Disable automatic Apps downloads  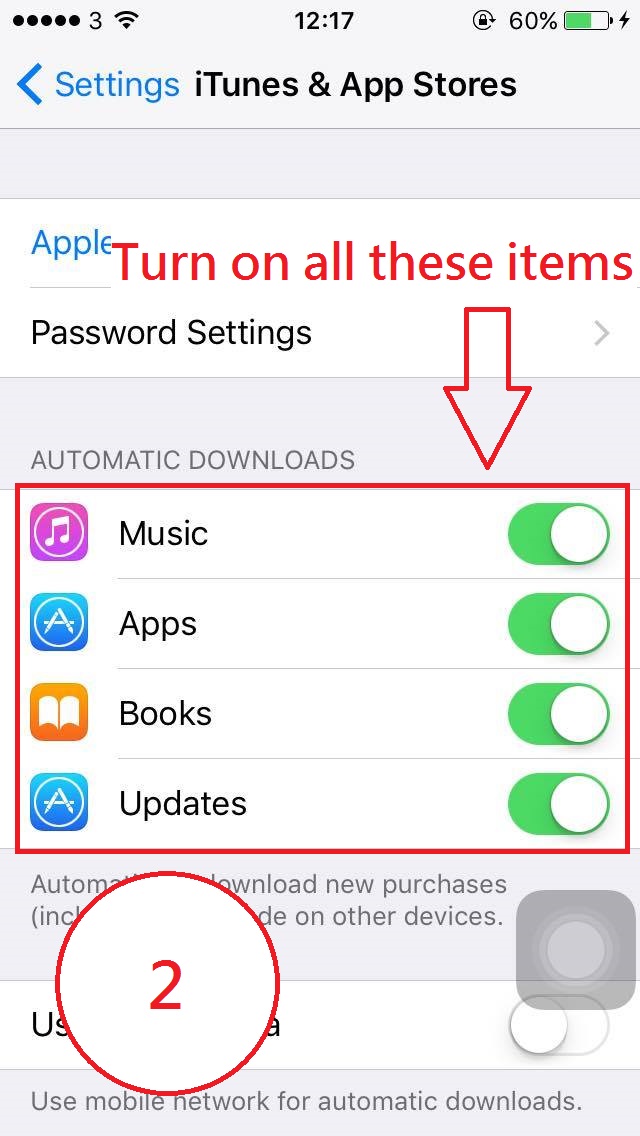[x=558, y=624]
